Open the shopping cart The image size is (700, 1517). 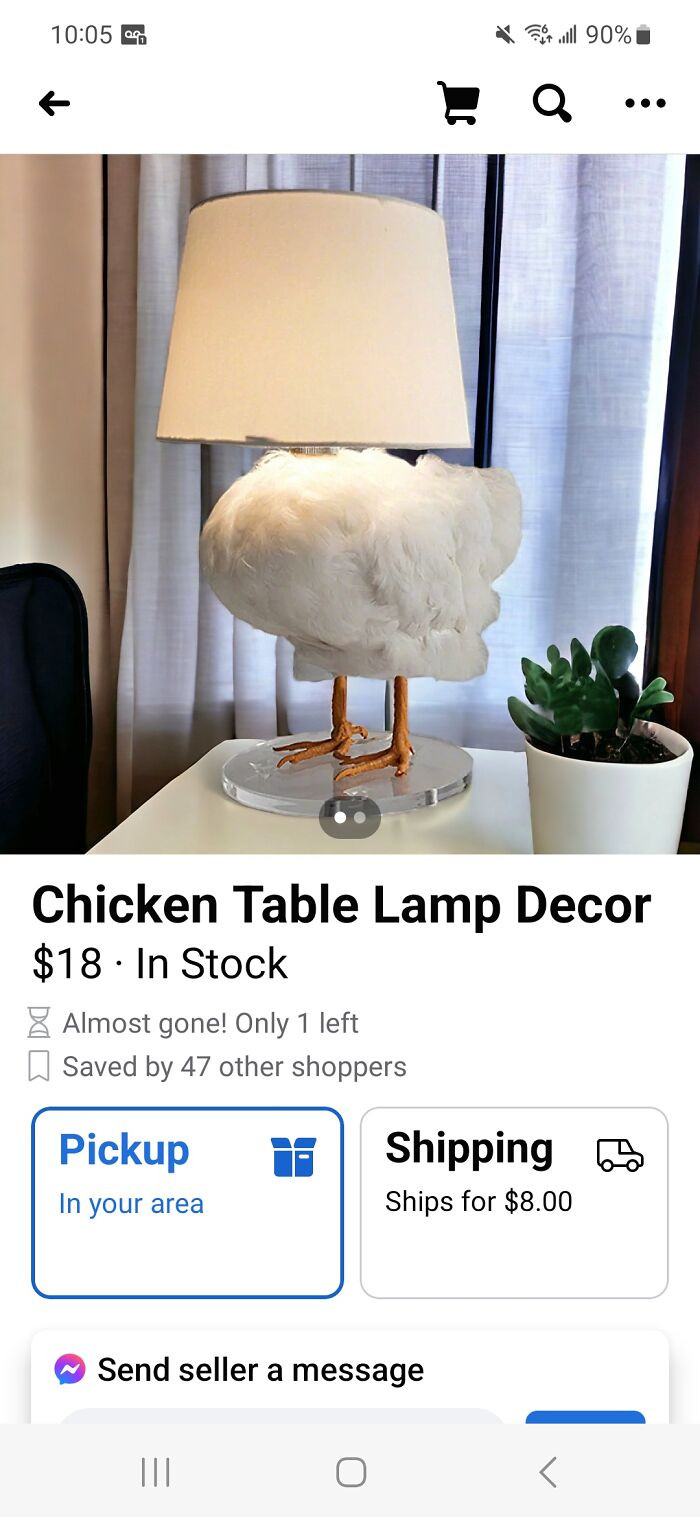[x=459, y=103]
